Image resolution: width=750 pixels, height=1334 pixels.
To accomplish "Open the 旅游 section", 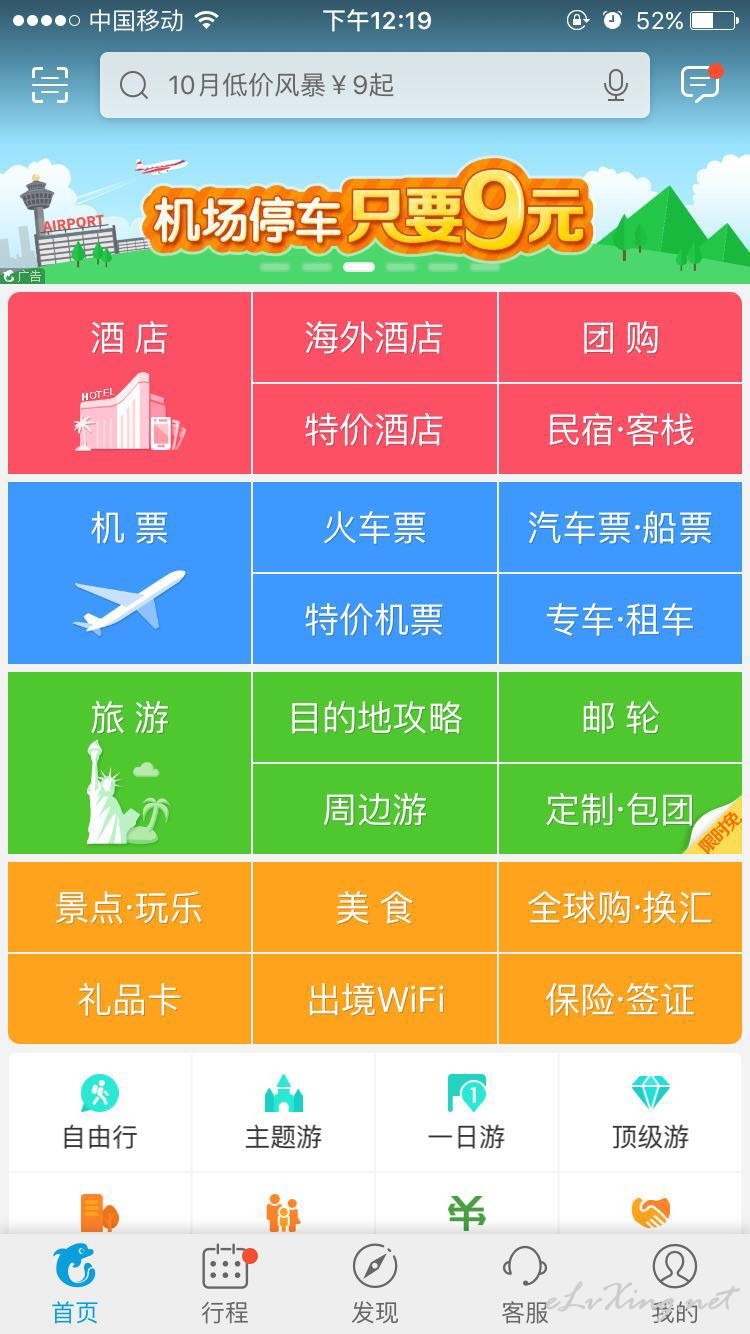I will click(x=129, y=763).
